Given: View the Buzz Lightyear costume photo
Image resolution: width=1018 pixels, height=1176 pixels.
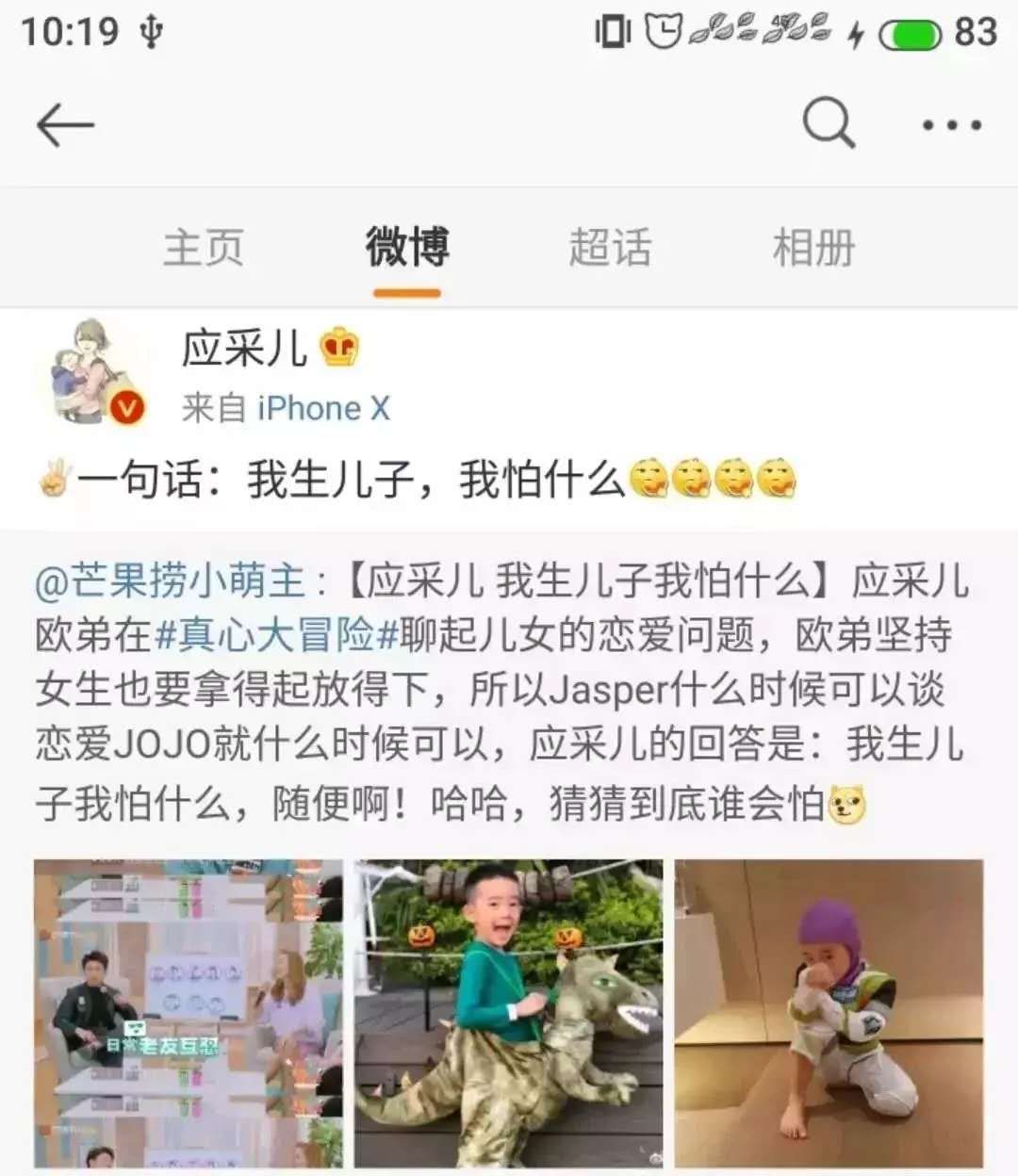Looking at the screenshot, I should [829, 1013].
